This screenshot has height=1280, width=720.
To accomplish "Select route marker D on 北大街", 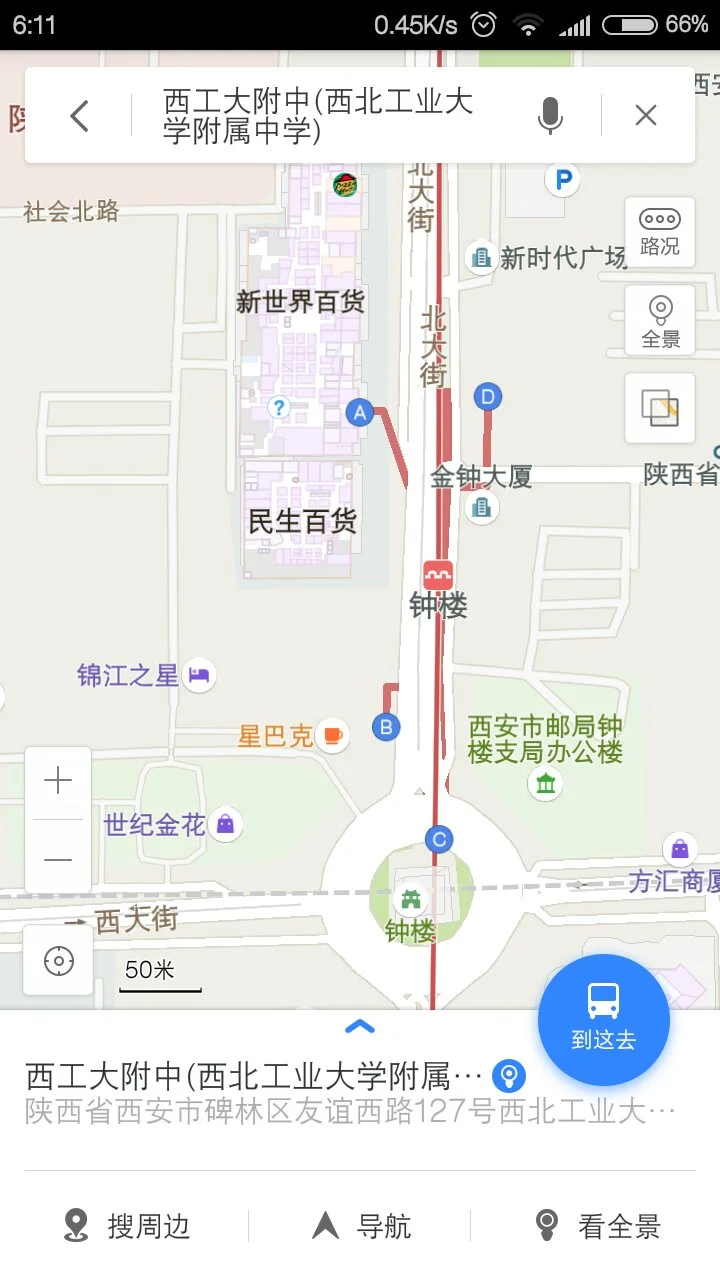I will pos(487,396).
